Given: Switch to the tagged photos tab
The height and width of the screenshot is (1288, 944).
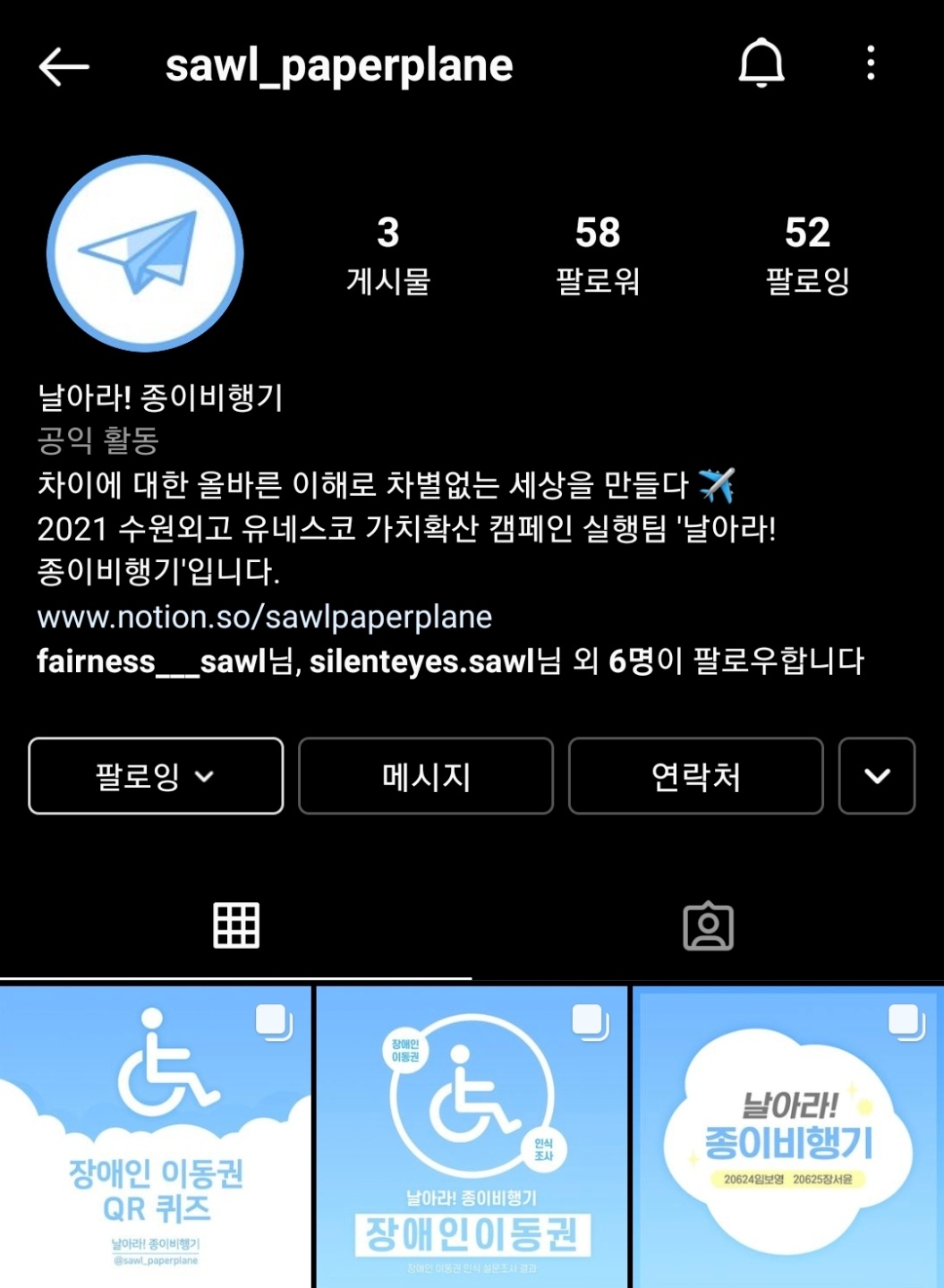Looking at the screenshot, I should coord(708,925).
